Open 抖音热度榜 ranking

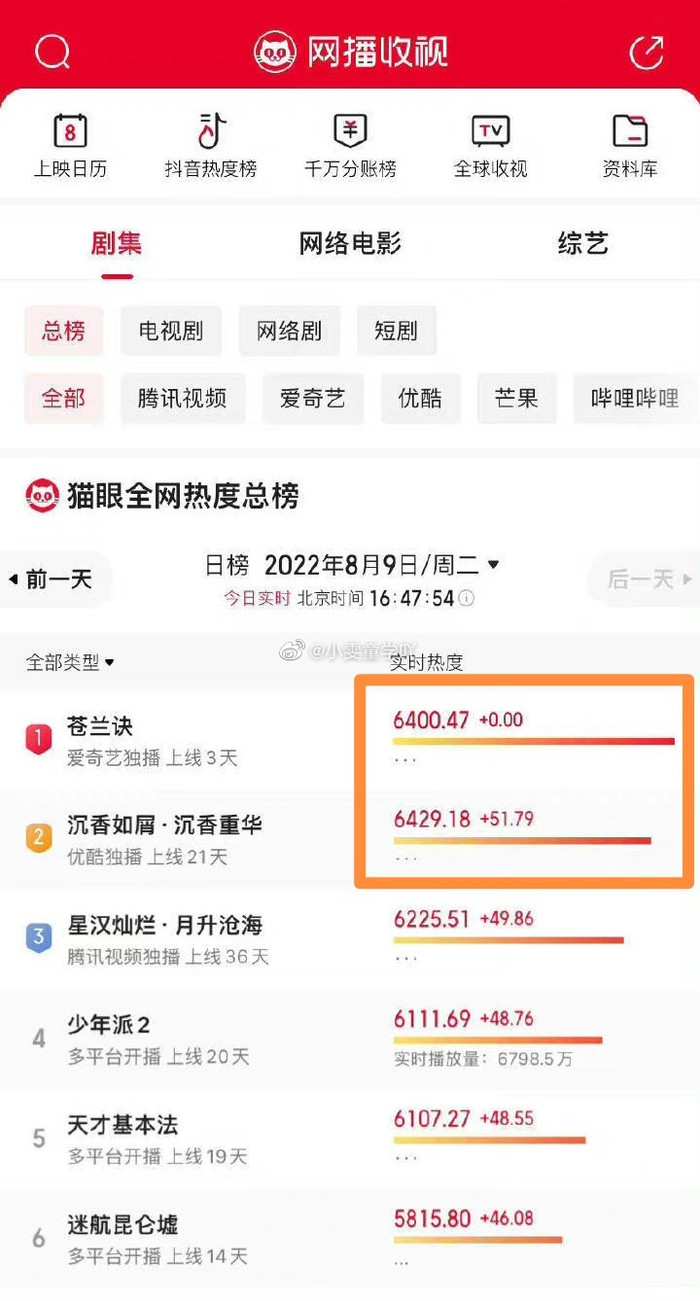click(x=211, y=146)
